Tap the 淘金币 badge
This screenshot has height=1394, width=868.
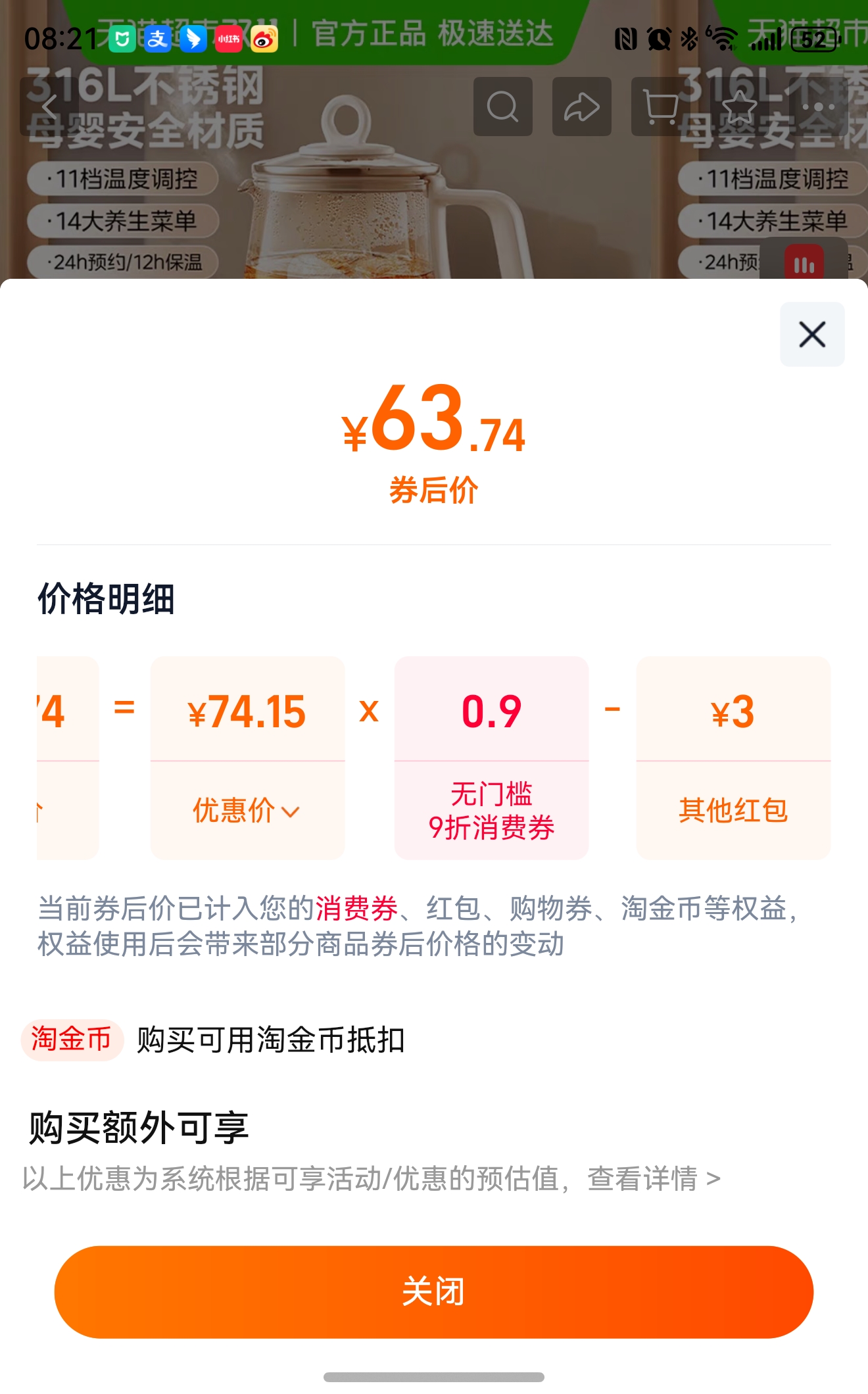pyautogui.click(x=72, y=1040)
